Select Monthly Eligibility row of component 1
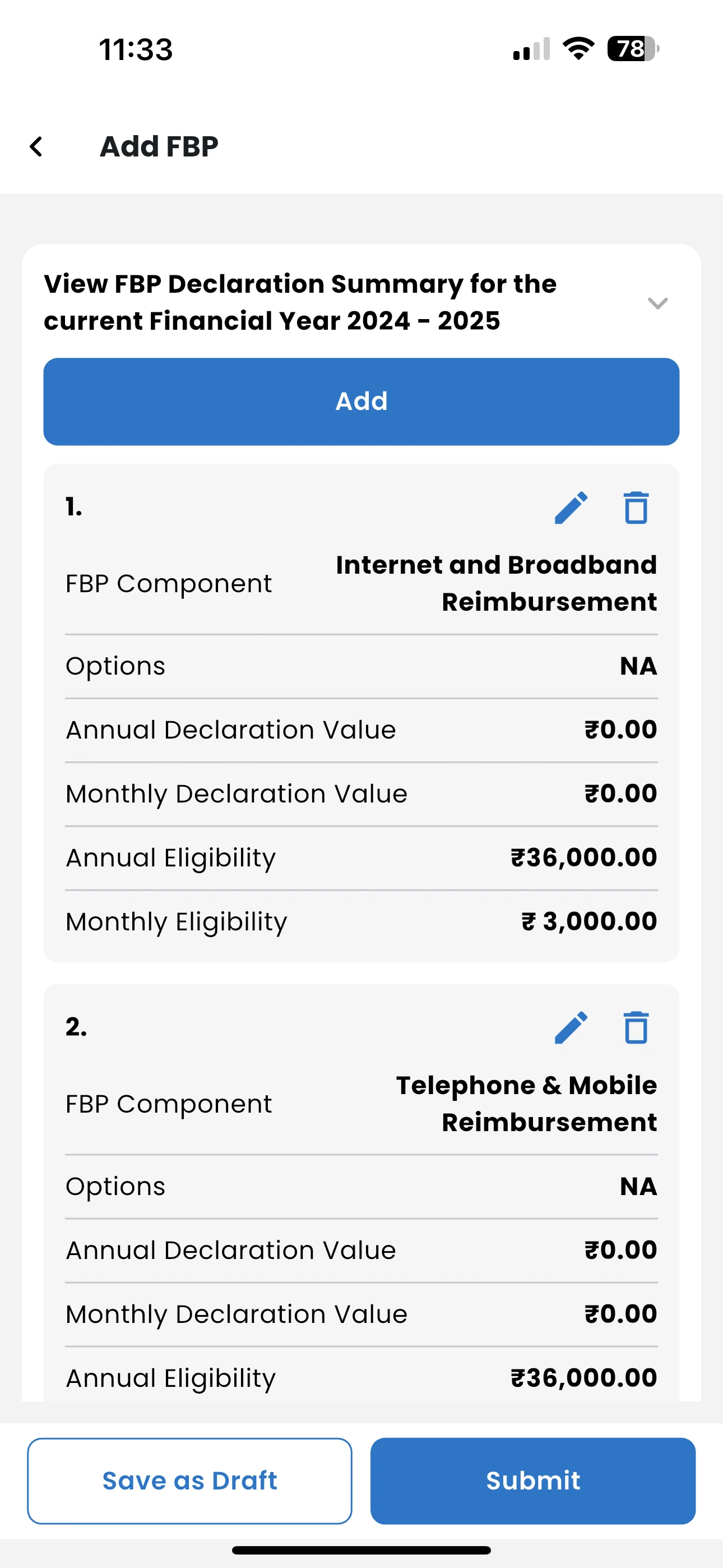The width and height of the screenshot is (723, 1568). tap(361, 921)
